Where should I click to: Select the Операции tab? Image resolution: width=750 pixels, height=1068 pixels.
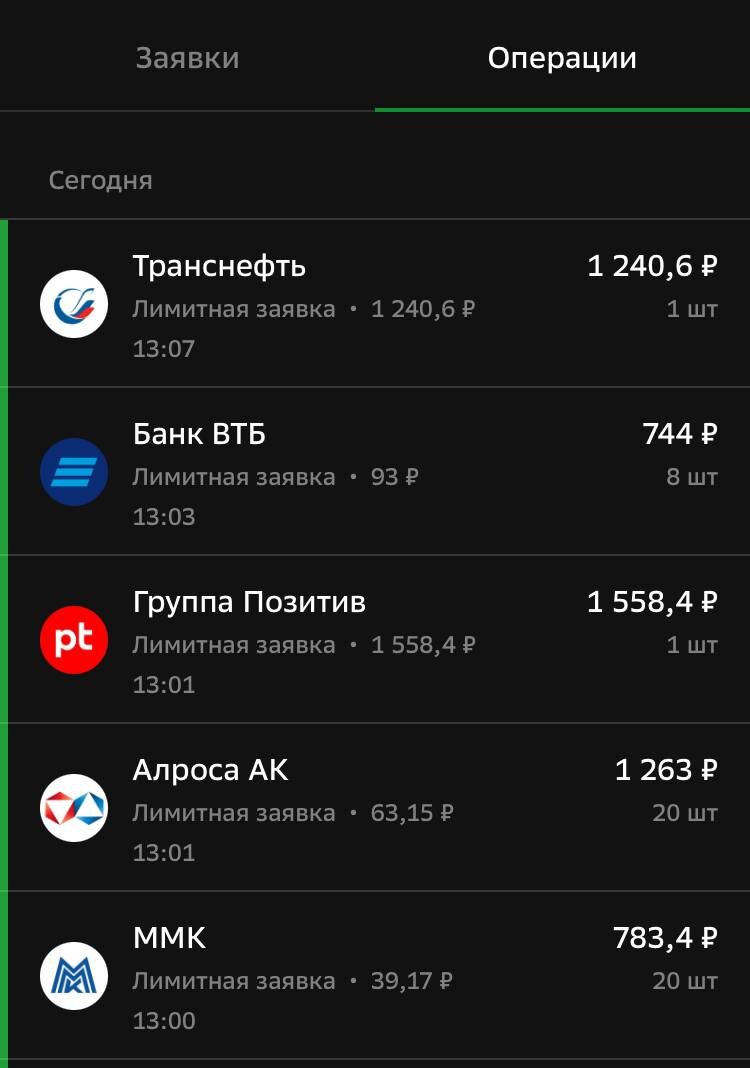(x=561, y=57)
